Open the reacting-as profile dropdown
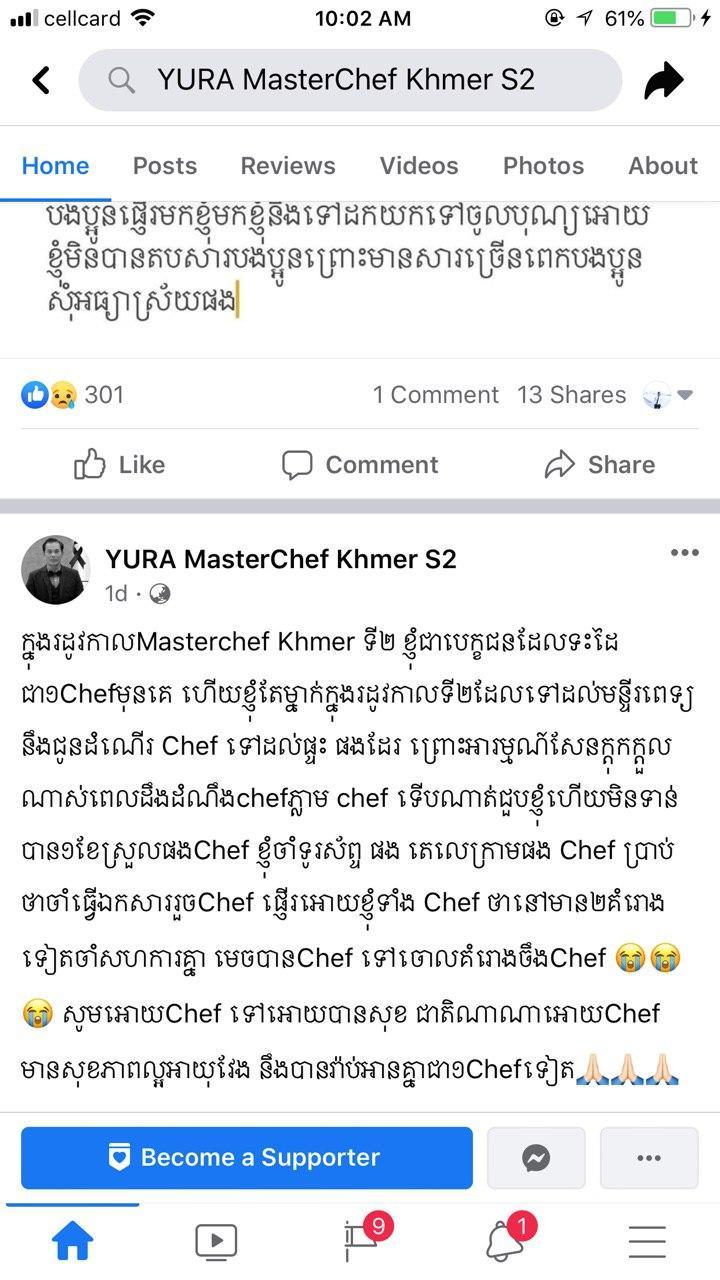Image resolution: width=720 pixels, height=1280 pixels. coord(670,395)
